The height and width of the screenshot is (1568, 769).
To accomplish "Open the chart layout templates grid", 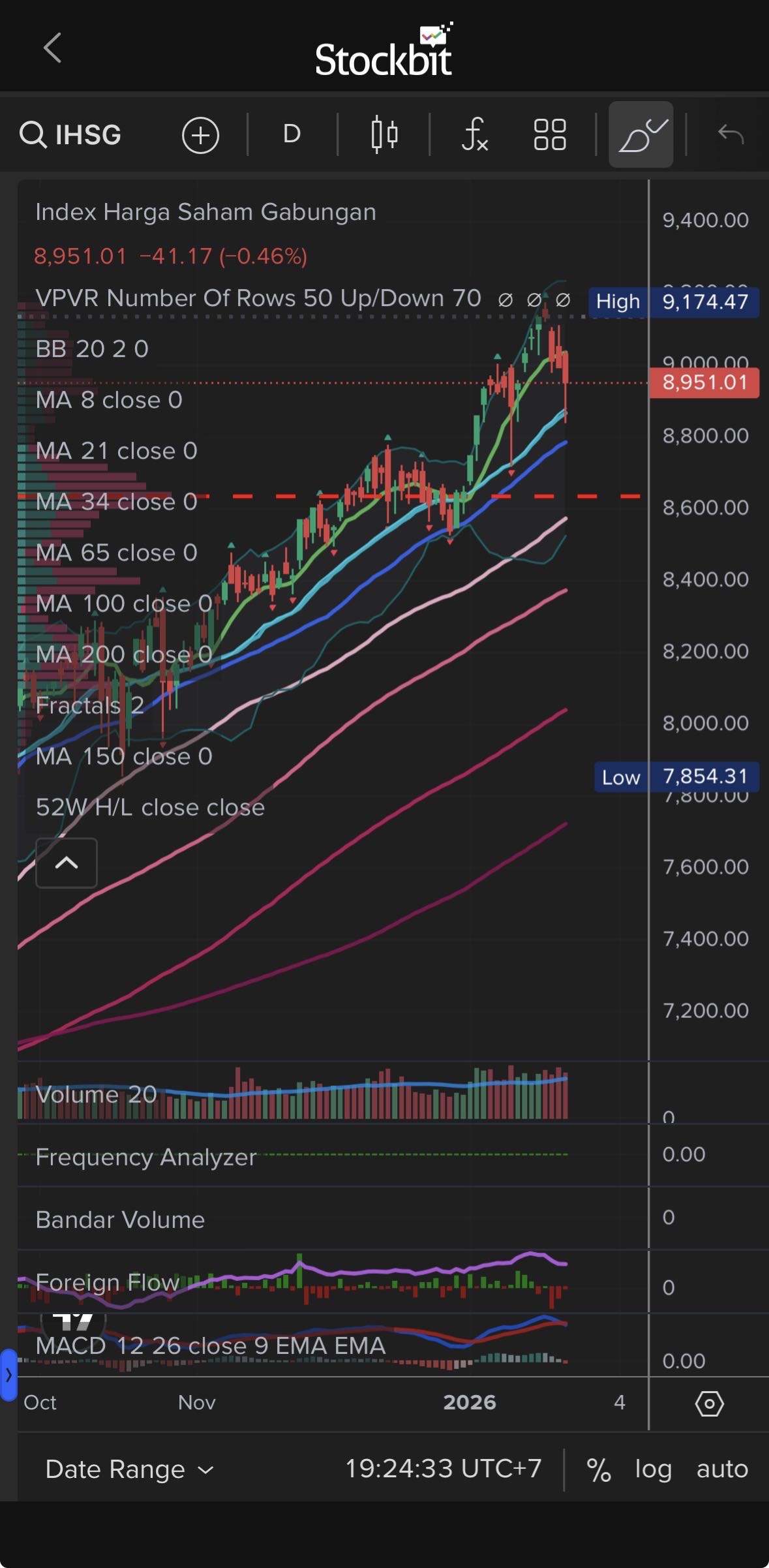I will (x=549, y=134).
